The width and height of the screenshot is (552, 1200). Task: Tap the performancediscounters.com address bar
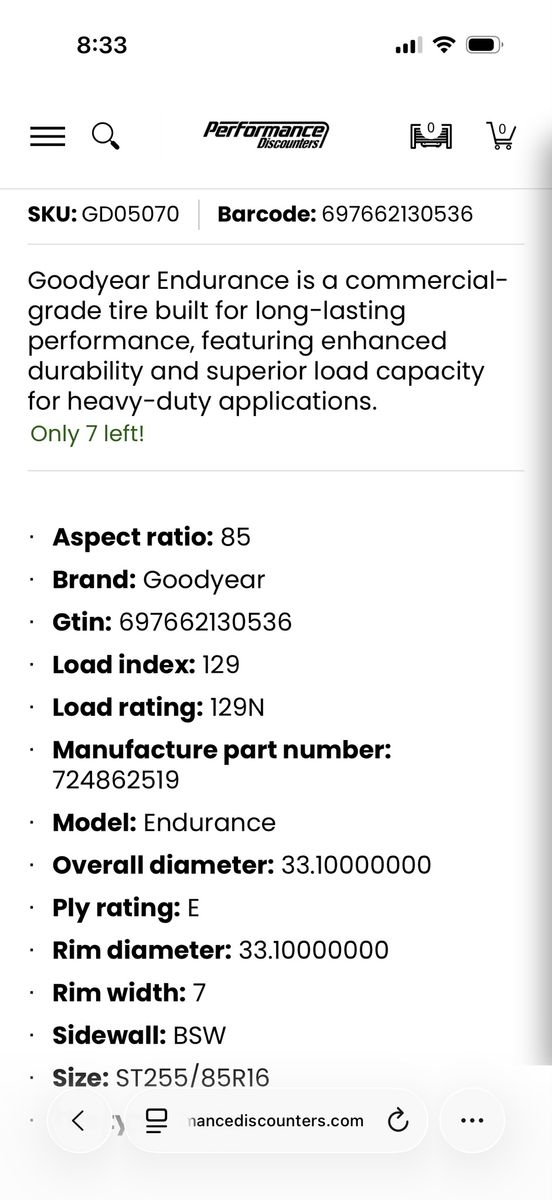[x=276, y=1120]
